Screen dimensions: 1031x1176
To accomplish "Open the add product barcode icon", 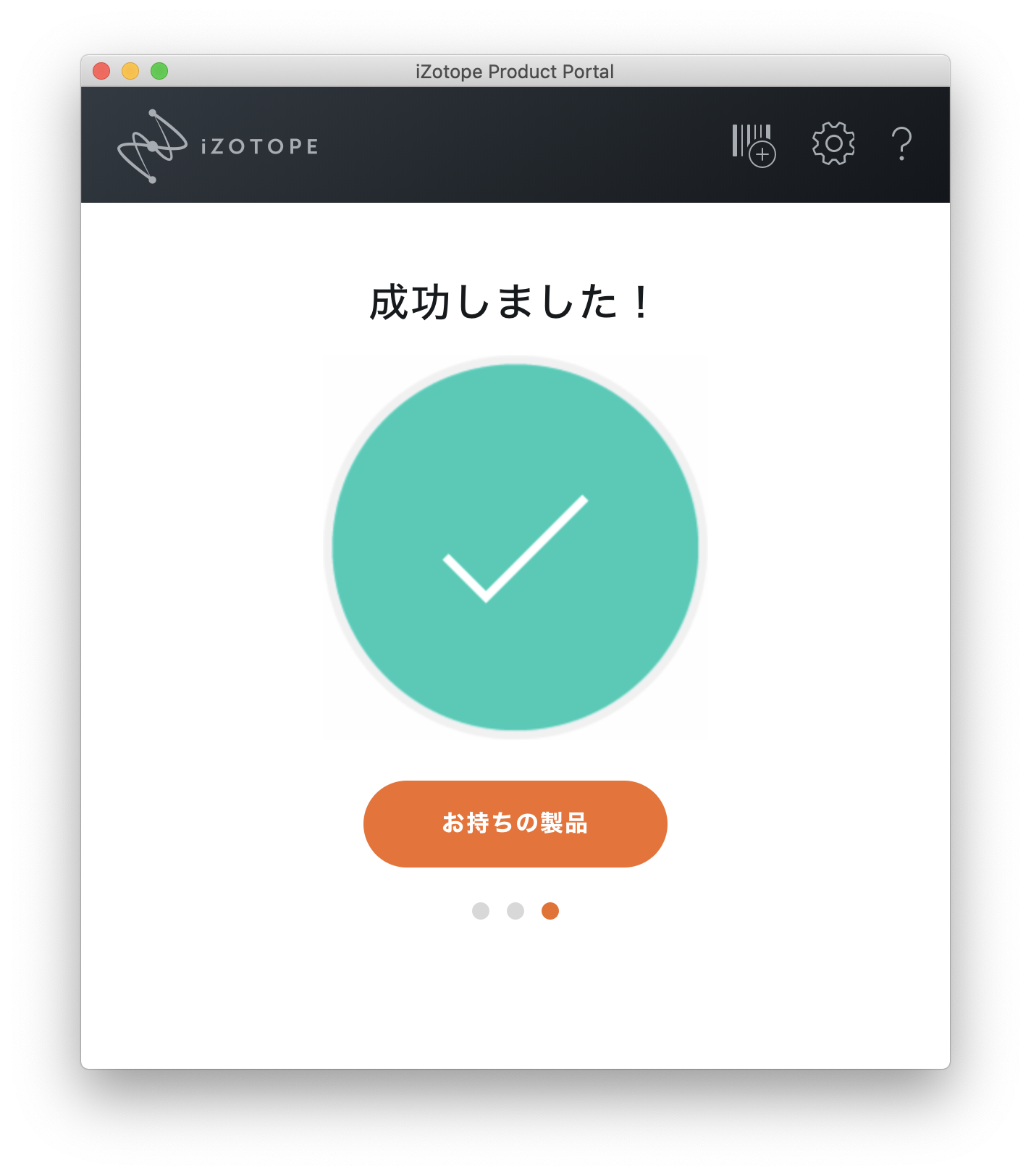I will coord(753,145).
